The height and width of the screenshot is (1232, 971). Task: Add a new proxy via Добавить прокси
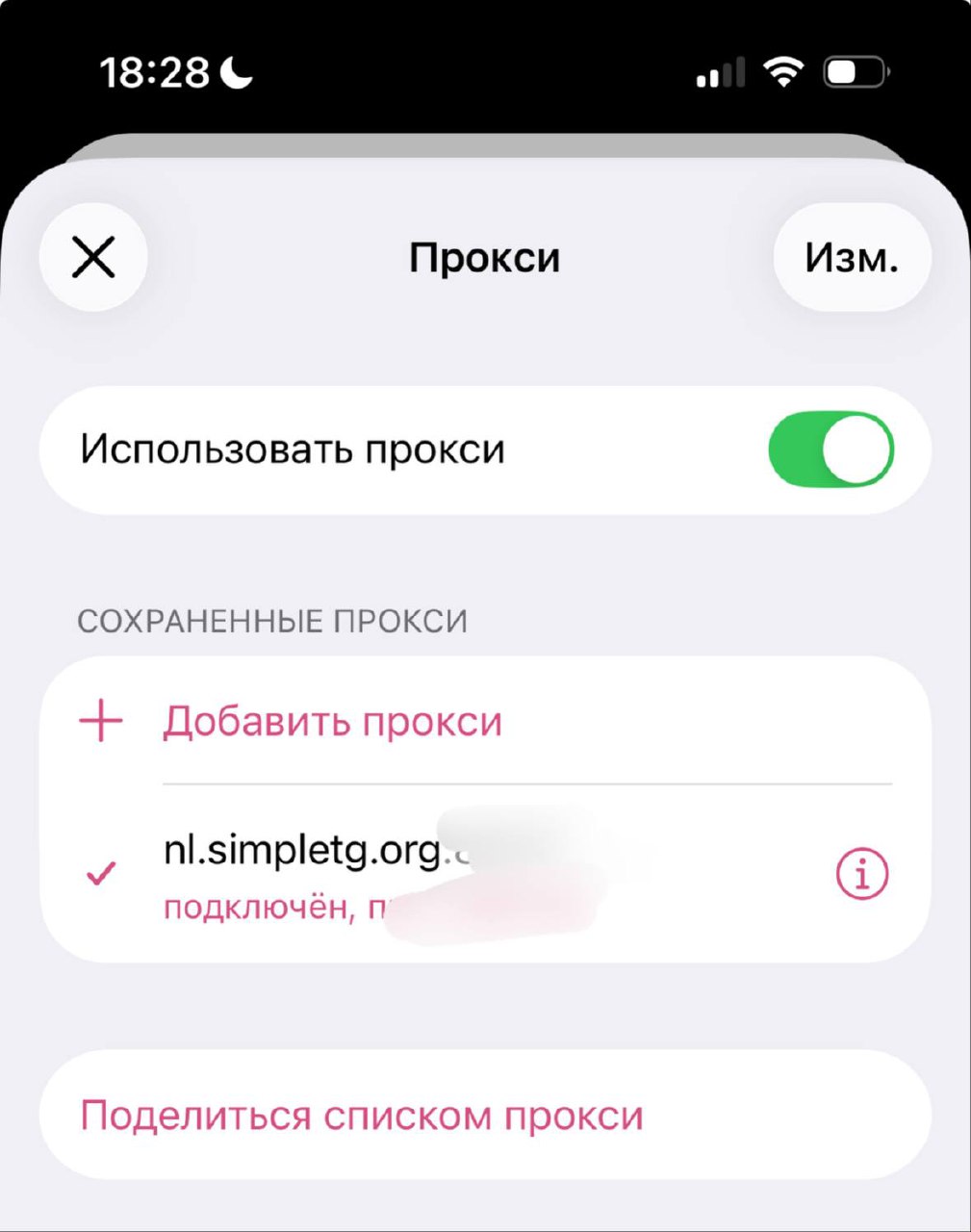tap(331, 722)
